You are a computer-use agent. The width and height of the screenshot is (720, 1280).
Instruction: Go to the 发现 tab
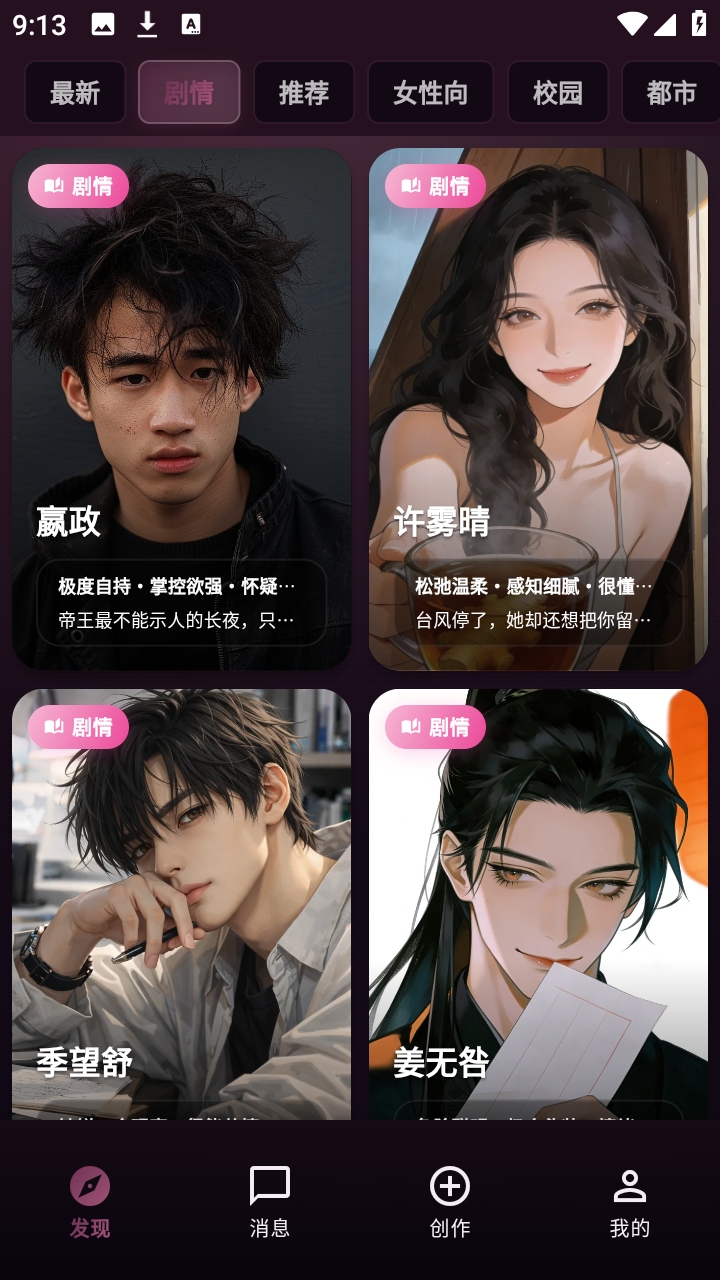pos(90,1201)
